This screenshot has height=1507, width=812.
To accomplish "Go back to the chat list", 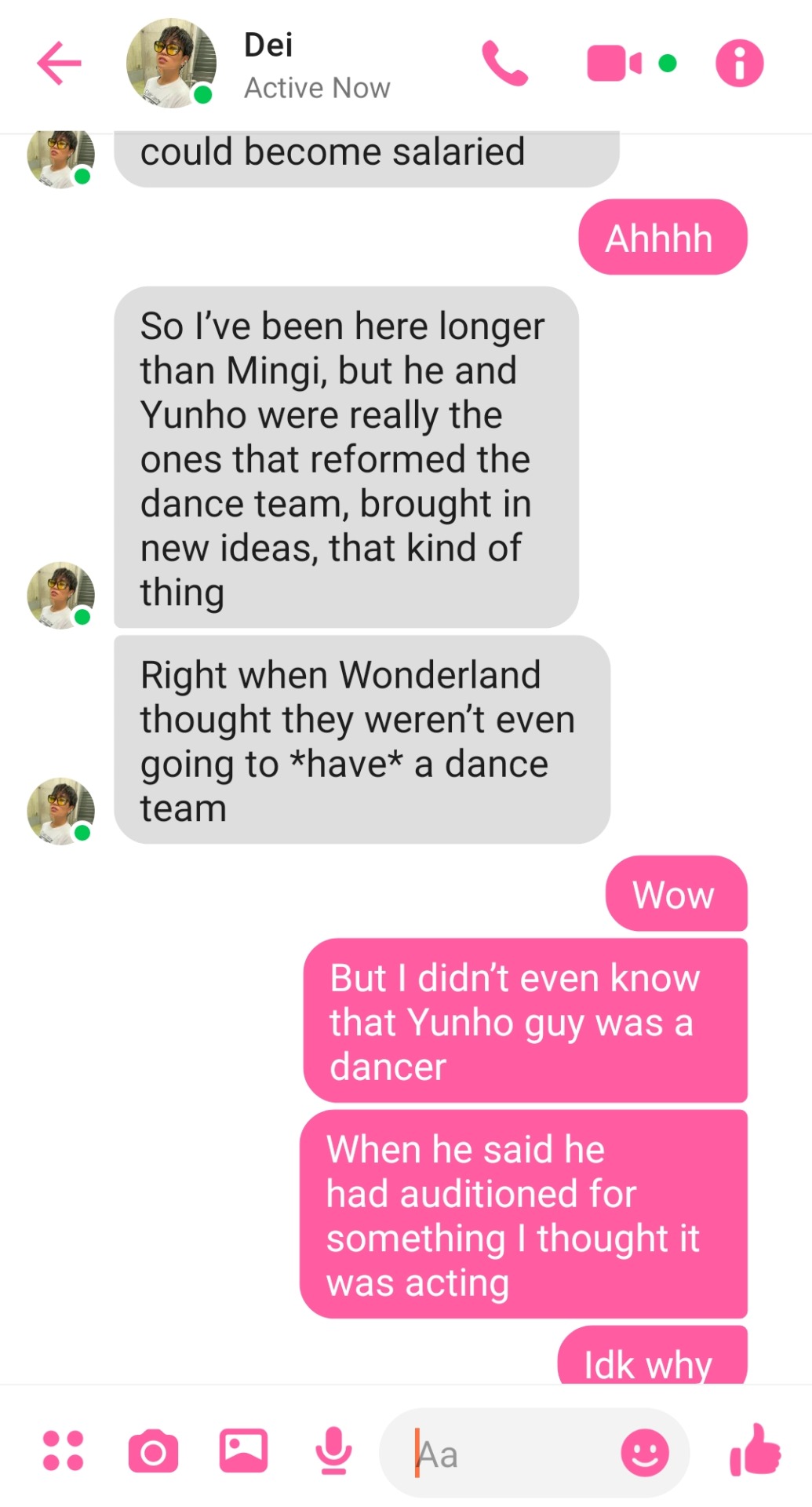I will (59, 63).
